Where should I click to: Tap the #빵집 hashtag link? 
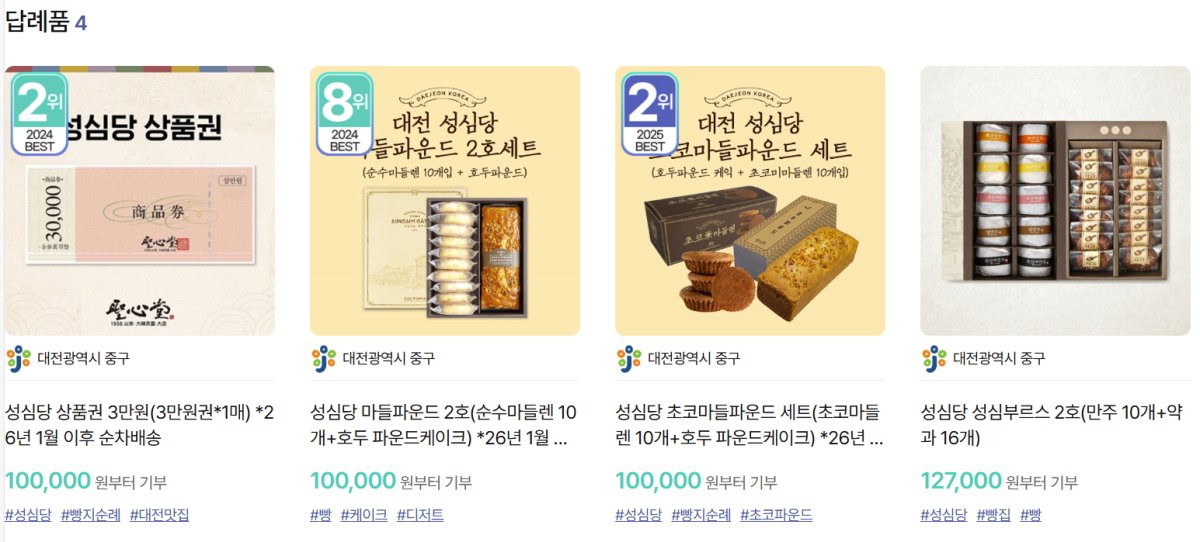click(x=994, y=515)
